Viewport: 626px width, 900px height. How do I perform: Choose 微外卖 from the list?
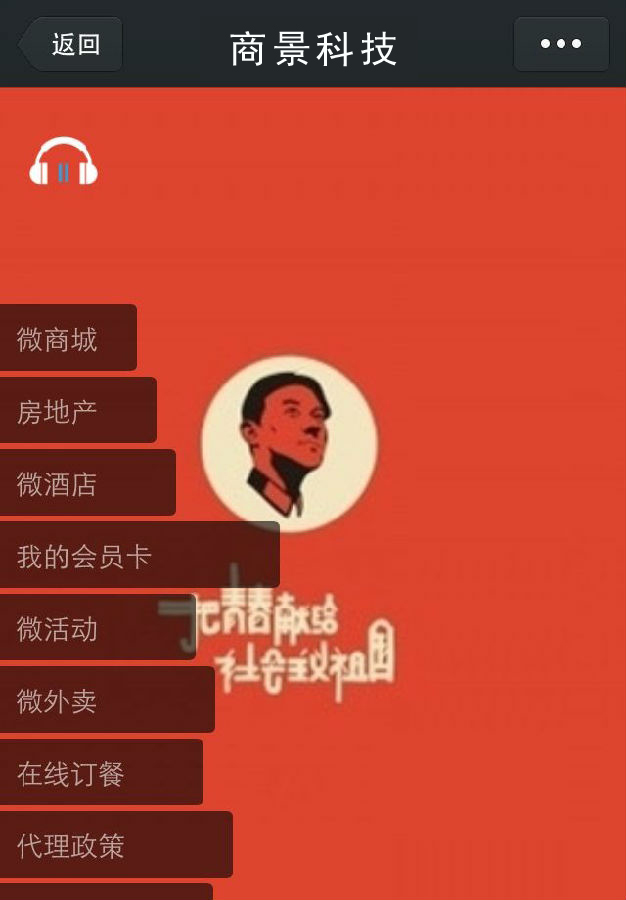tap(106, 700)
